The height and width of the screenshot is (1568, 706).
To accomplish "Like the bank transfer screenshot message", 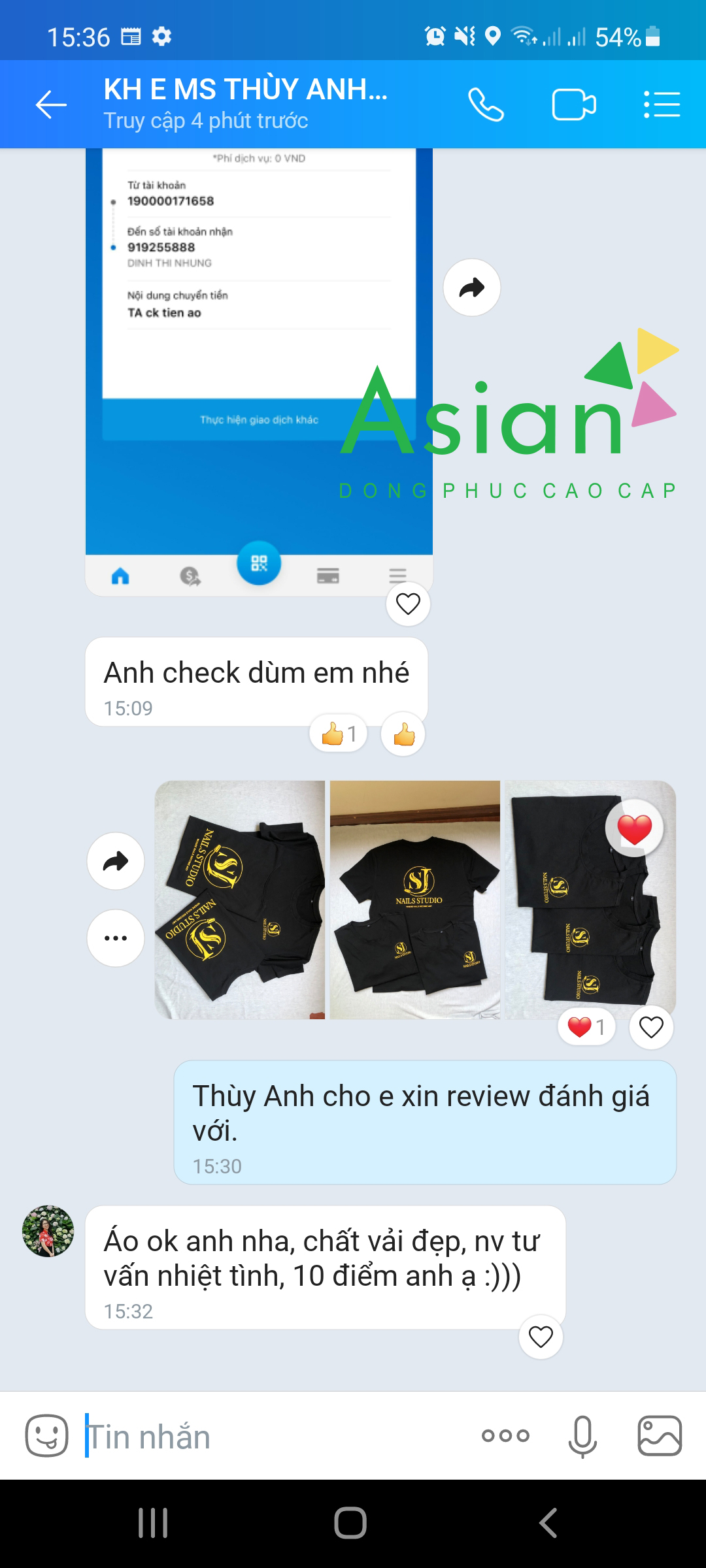I will (x=408, y=604).
